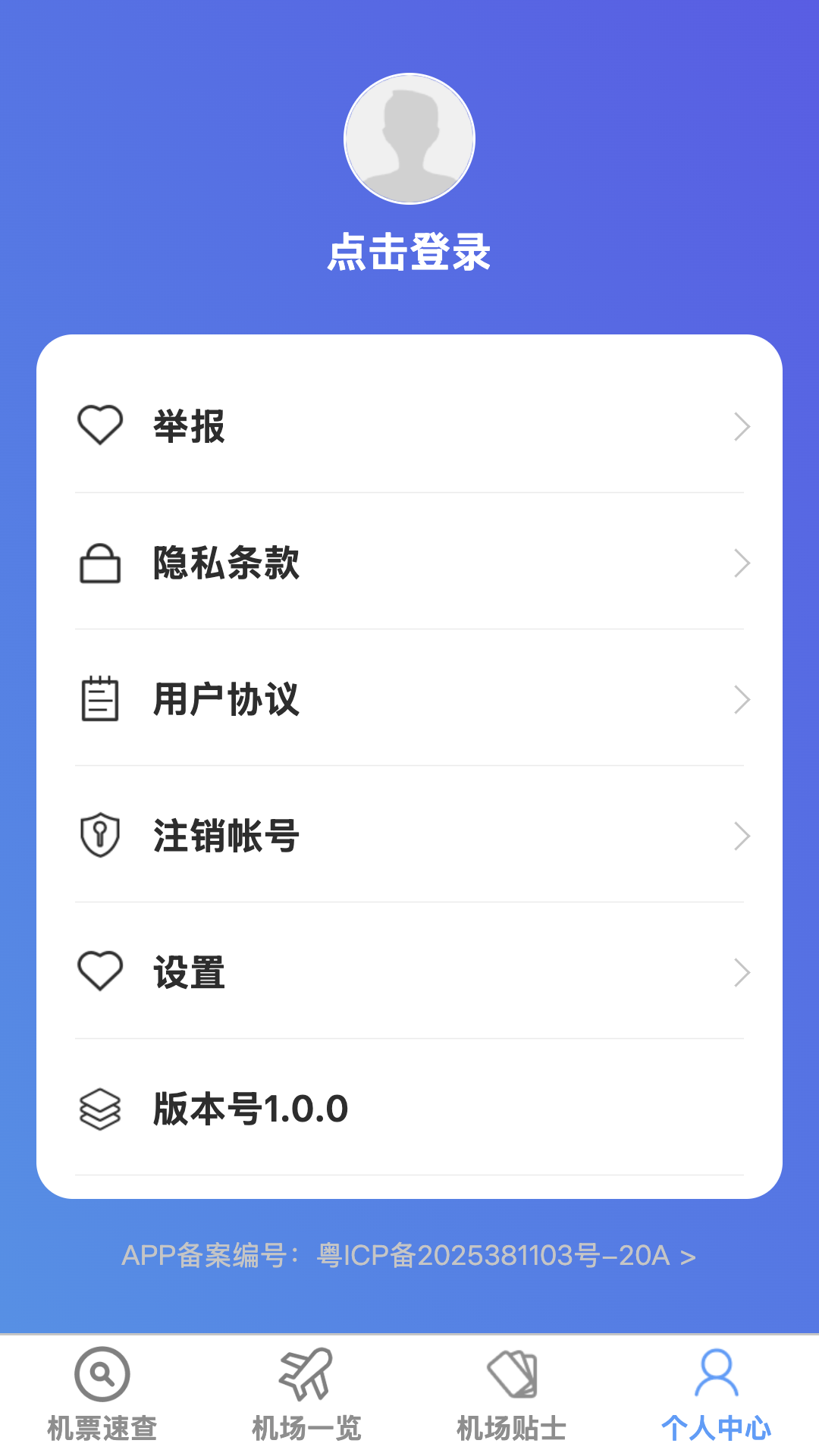Open 用户协议 via its chevron
819x1456 pixels.
742,699
